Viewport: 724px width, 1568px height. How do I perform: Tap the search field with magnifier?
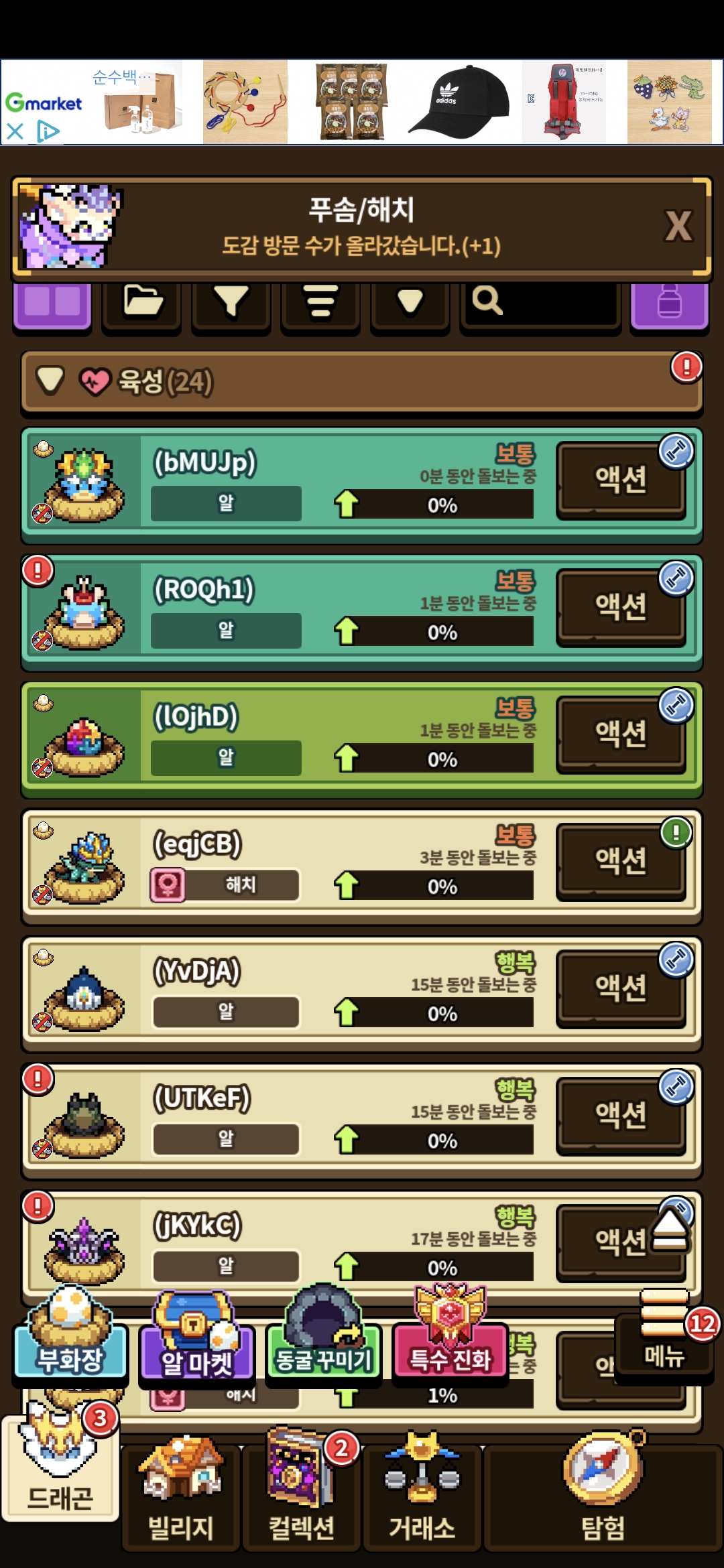click(540, 303)
